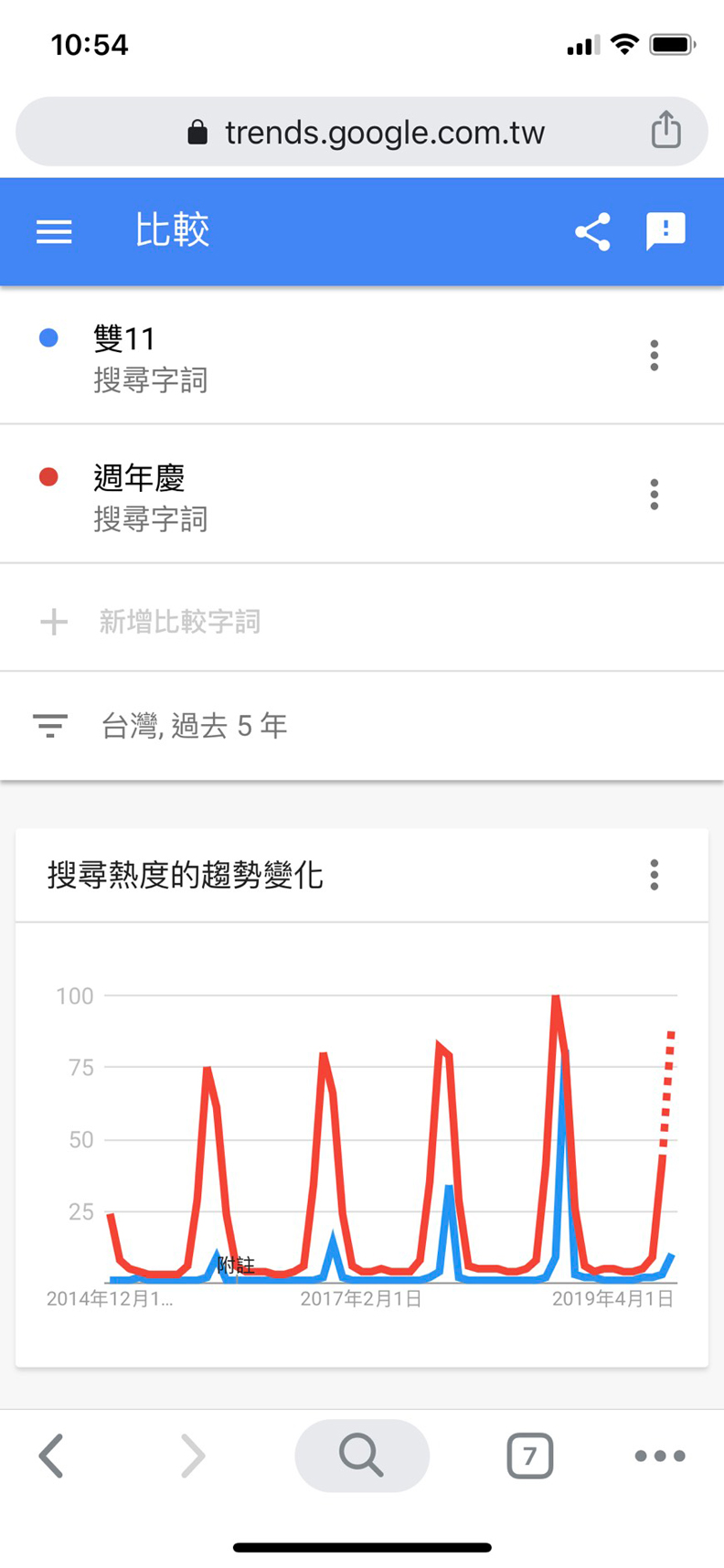Viewport: 724px width, 1568px height.
Task: Open the hamburger navigation menu
Action: (54, 232)
